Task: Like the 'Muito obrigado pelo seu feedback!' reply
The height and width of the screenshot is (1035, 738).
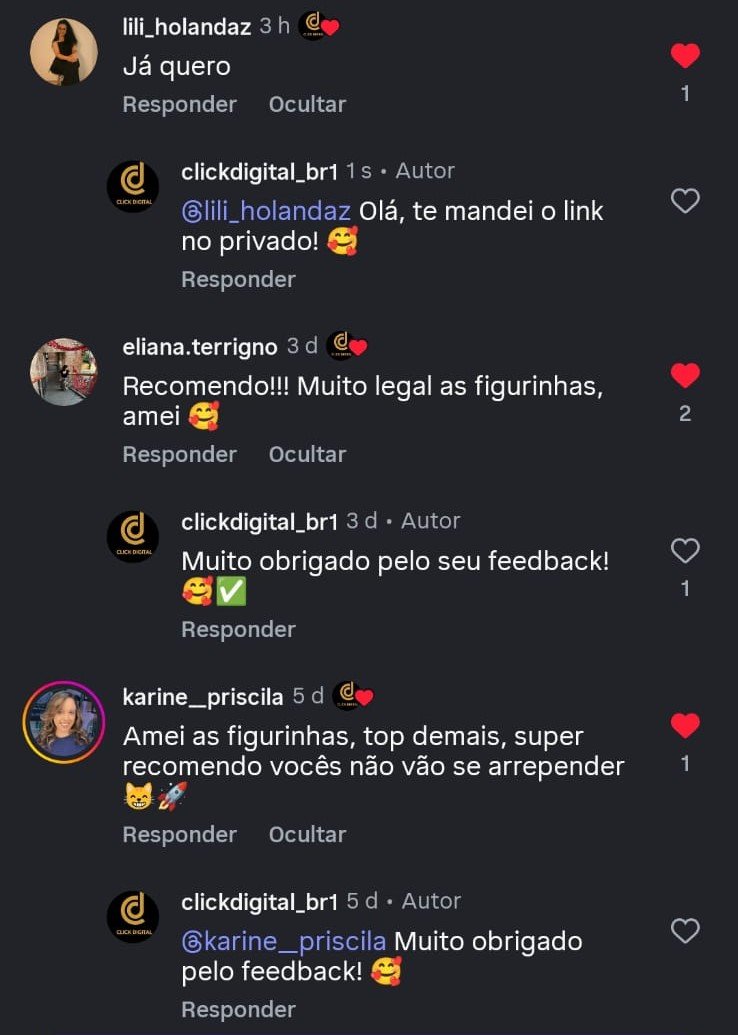Action: (685, 551)
